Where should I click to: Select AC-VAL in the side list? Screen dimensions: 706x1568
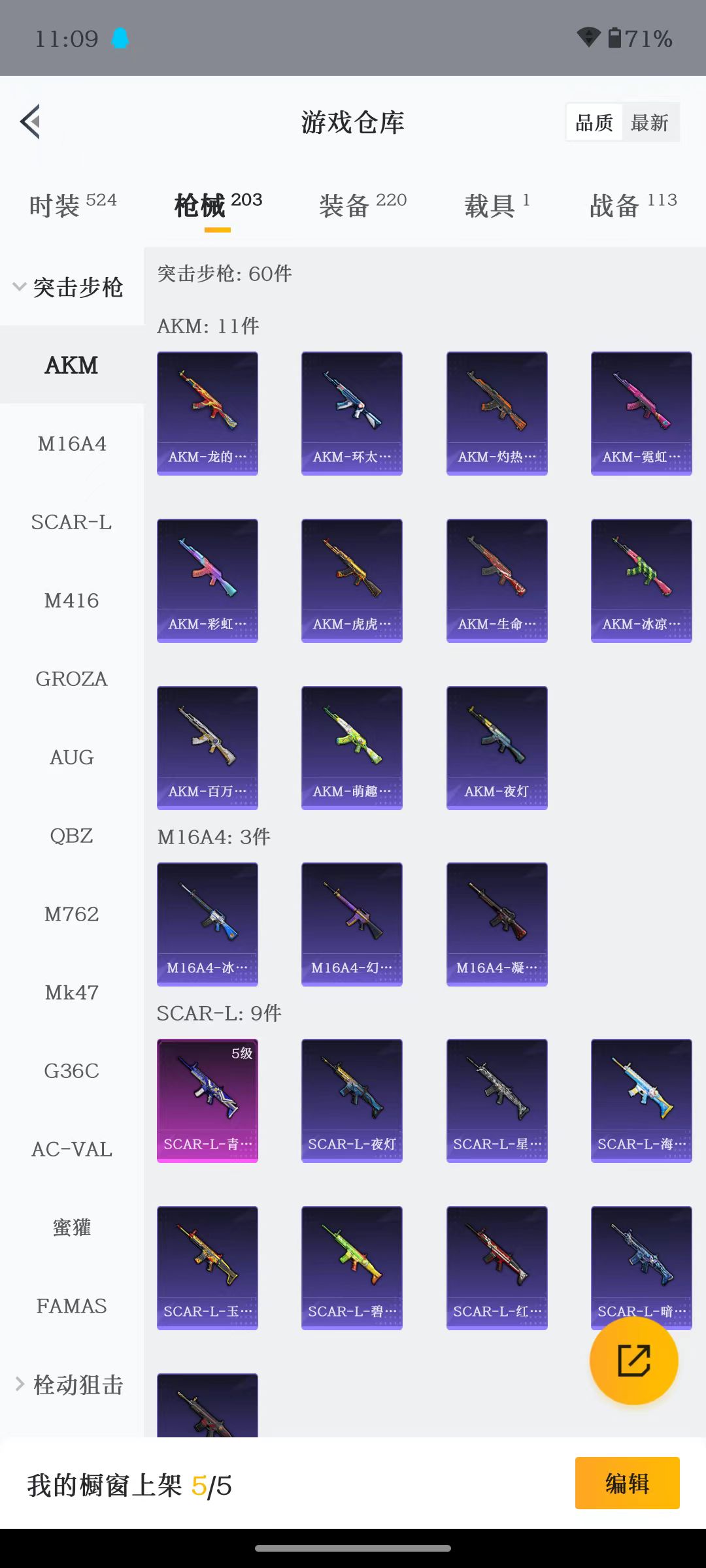click(71, 1149)
